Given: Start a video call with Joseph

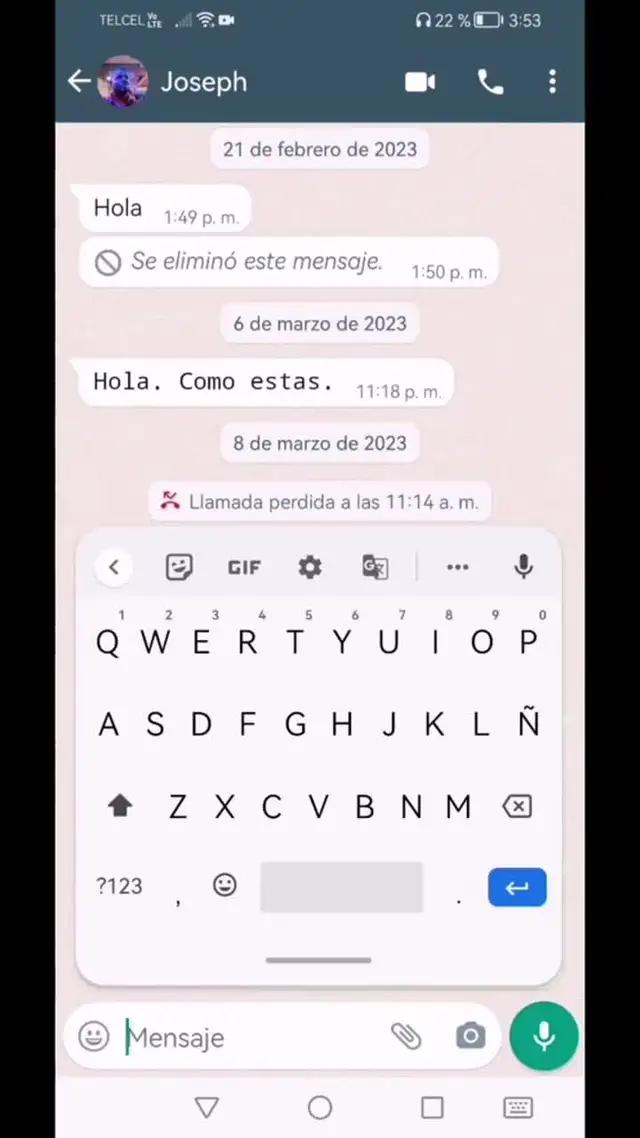Looking at the screenshot, I should (x=420, y=82).
